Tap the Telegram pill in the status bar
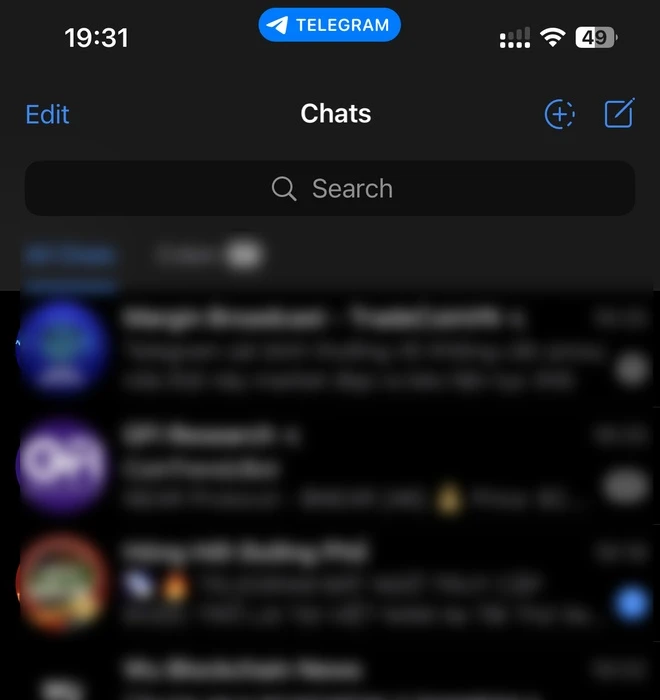This screenshot has height=700, width=660. pos(329,26)
